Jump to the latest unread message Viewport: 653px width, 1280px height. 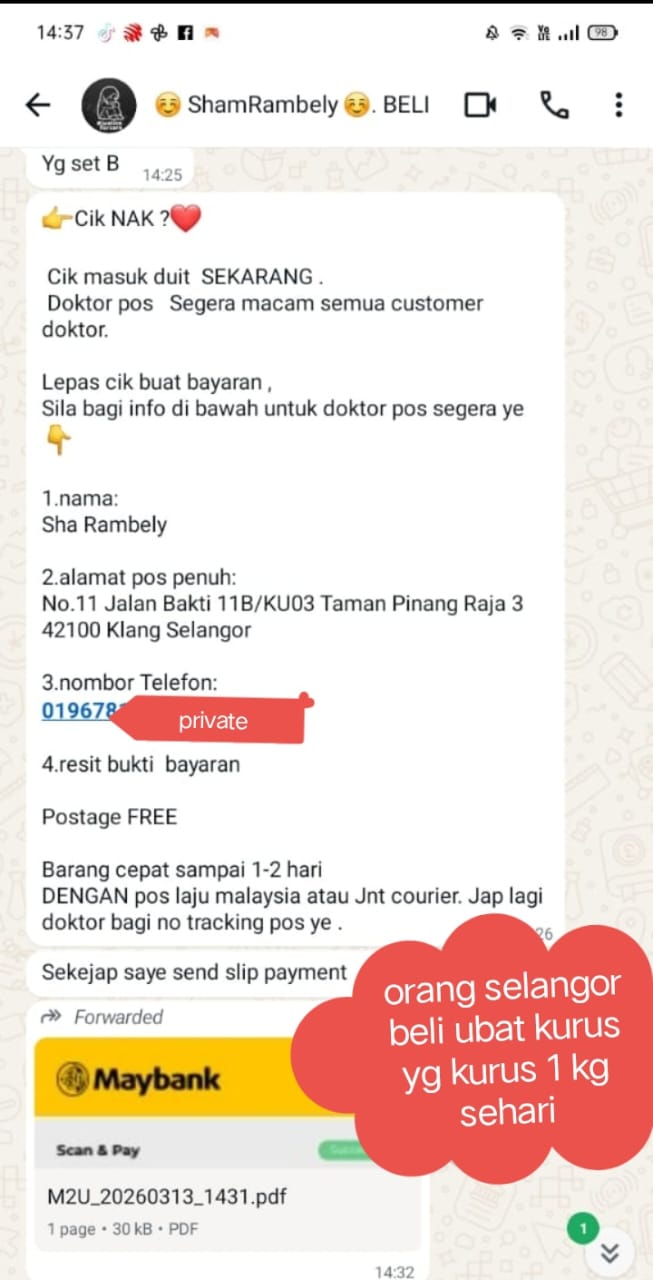pyautogui.click(x=609, y=1253)
